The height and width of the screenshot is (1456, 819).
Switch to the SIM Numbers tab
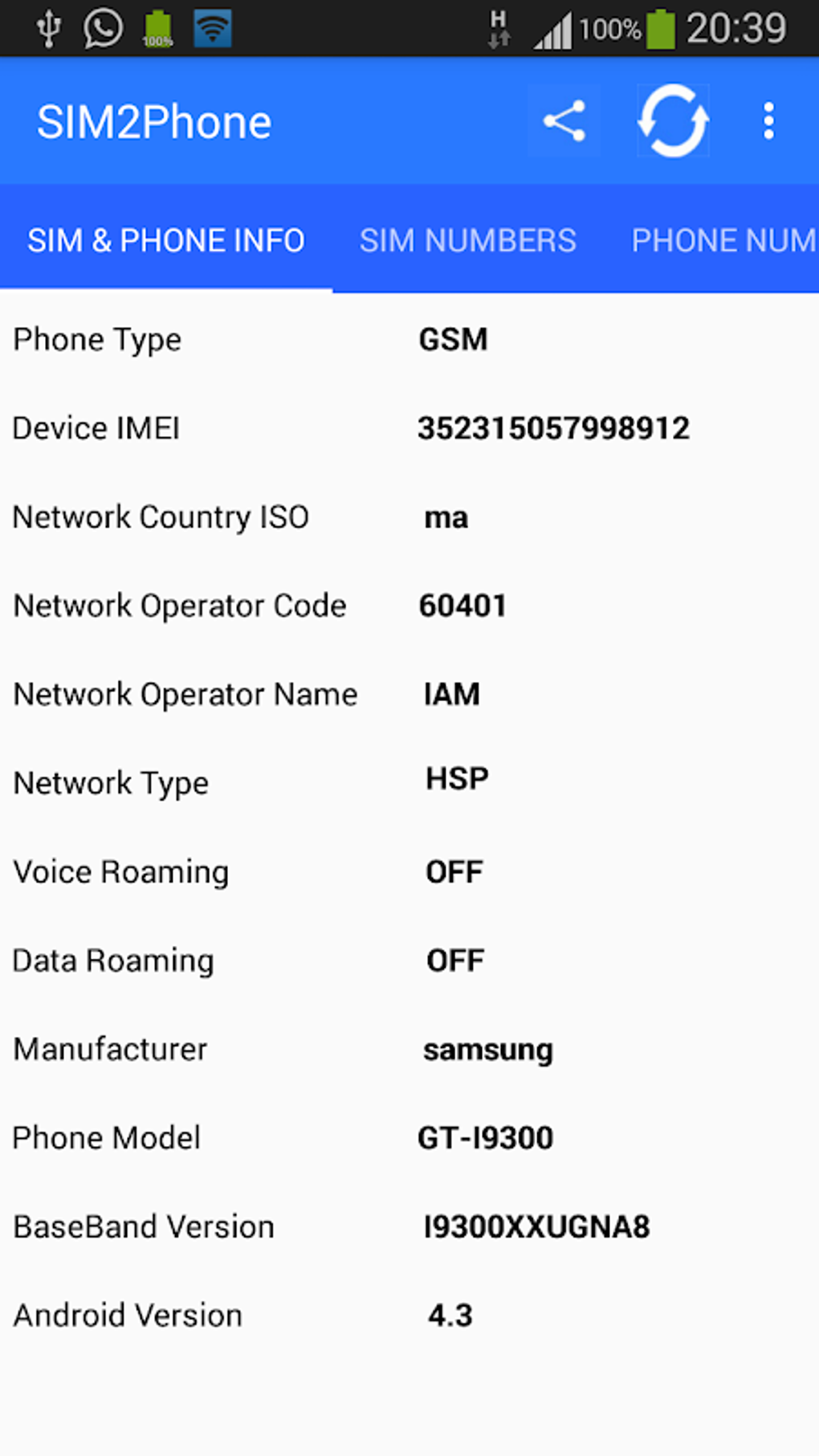tap(467, 240)
